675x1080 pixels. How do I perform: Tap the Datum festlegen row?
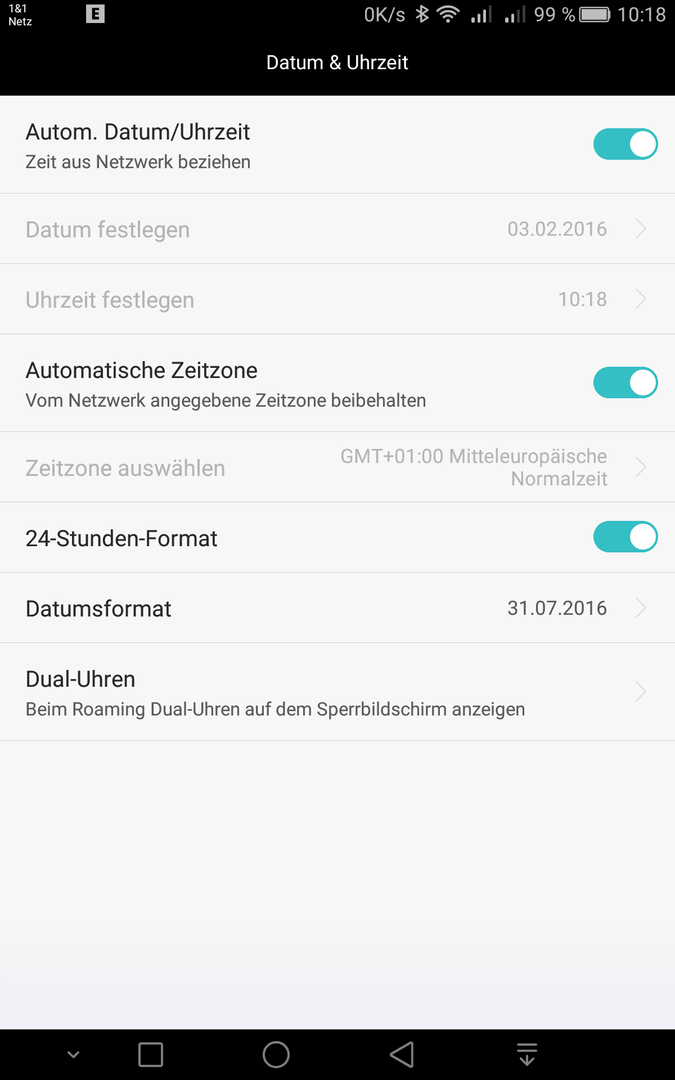pos(338,229)
